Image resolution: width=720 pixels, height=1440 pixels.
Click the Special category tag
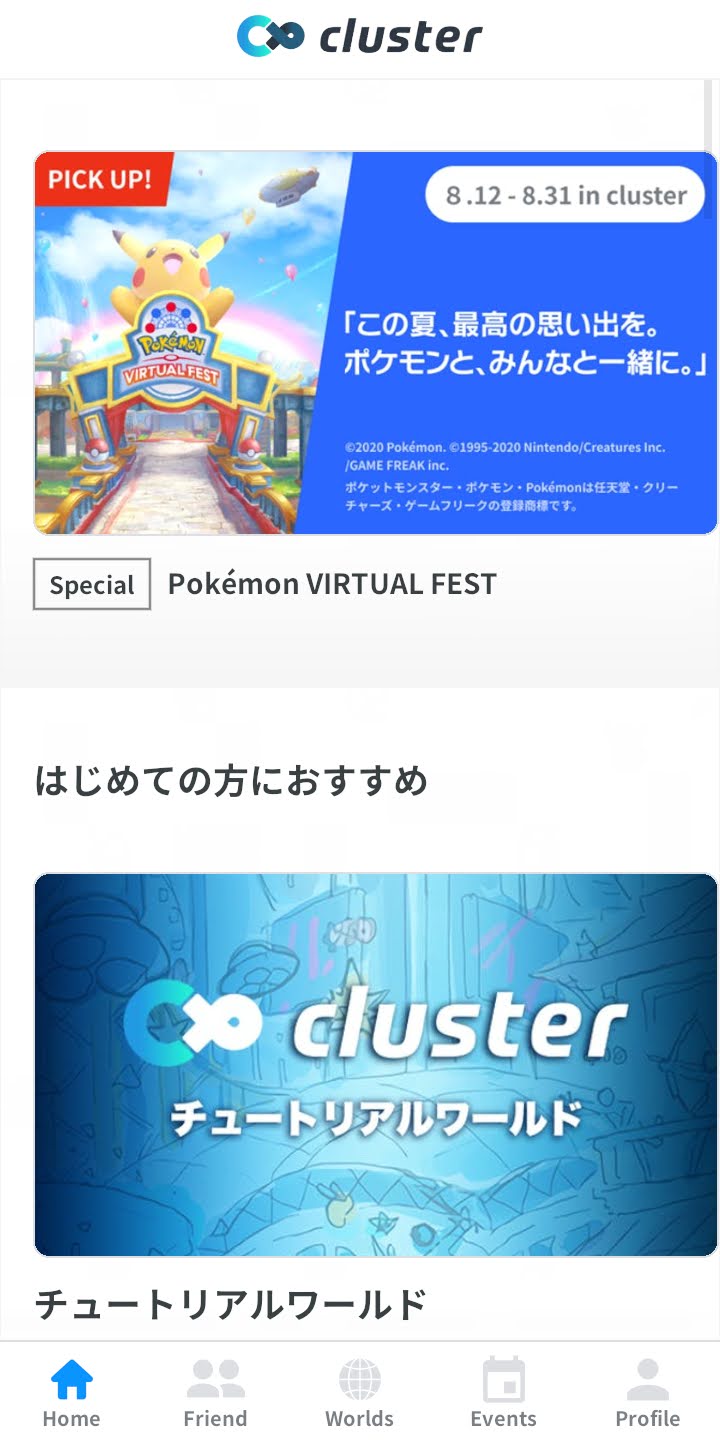coord(91,584)
